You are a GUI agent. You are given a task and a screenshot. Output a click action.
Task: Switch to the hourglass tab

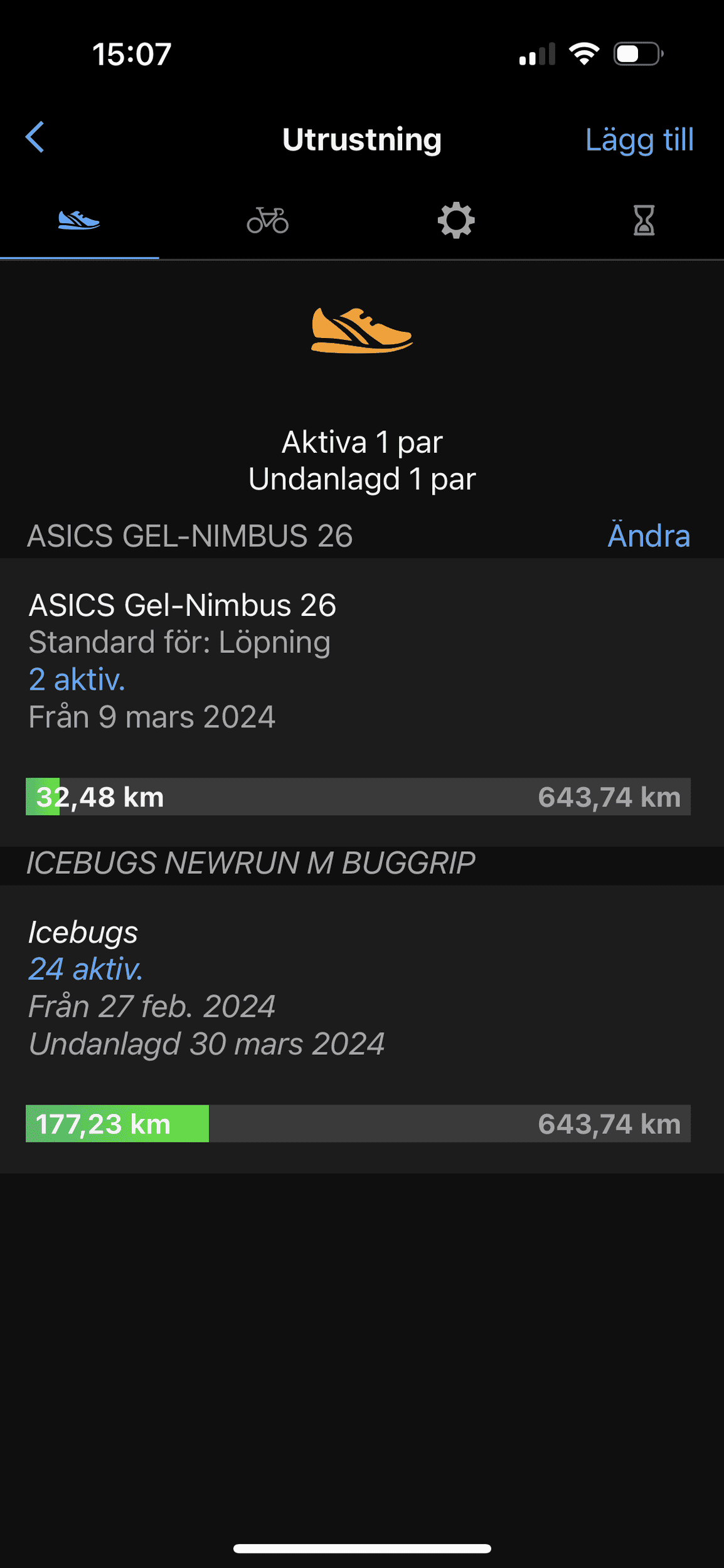tap(644, 221)
